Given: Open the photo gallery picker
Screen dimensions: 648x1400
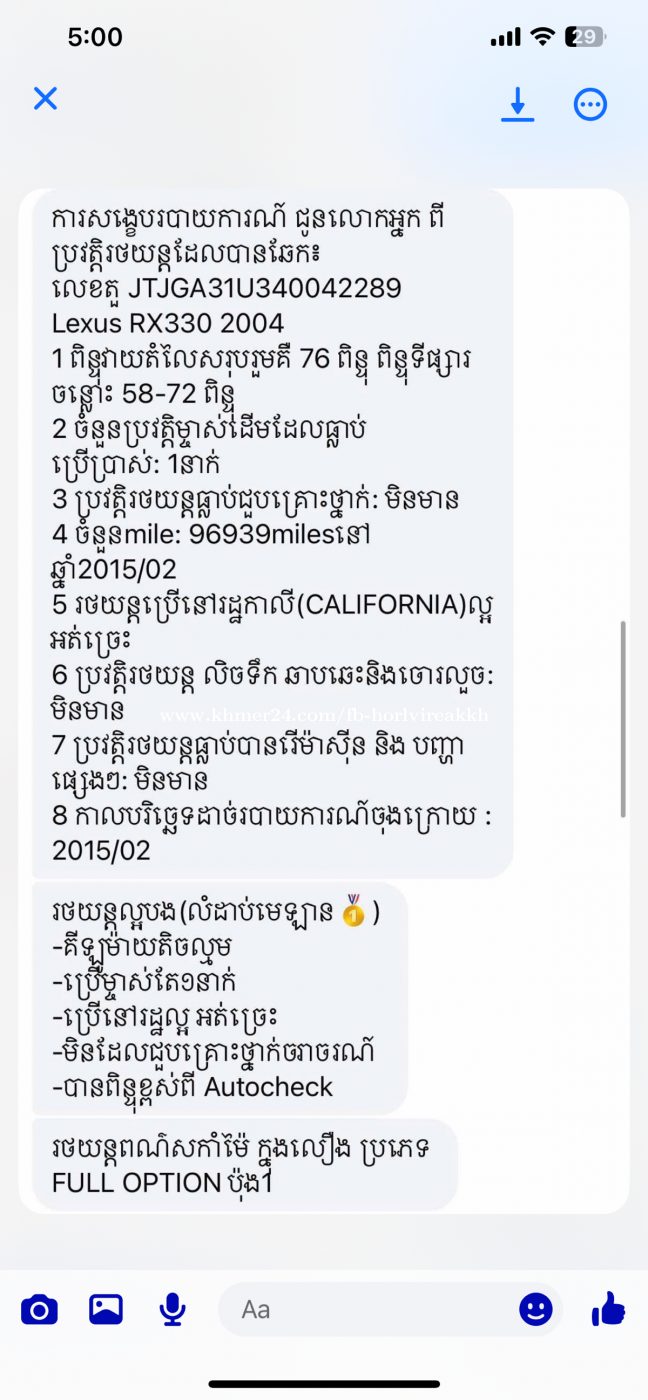Looking at the screenshot, I should [x=106, y=1309].
